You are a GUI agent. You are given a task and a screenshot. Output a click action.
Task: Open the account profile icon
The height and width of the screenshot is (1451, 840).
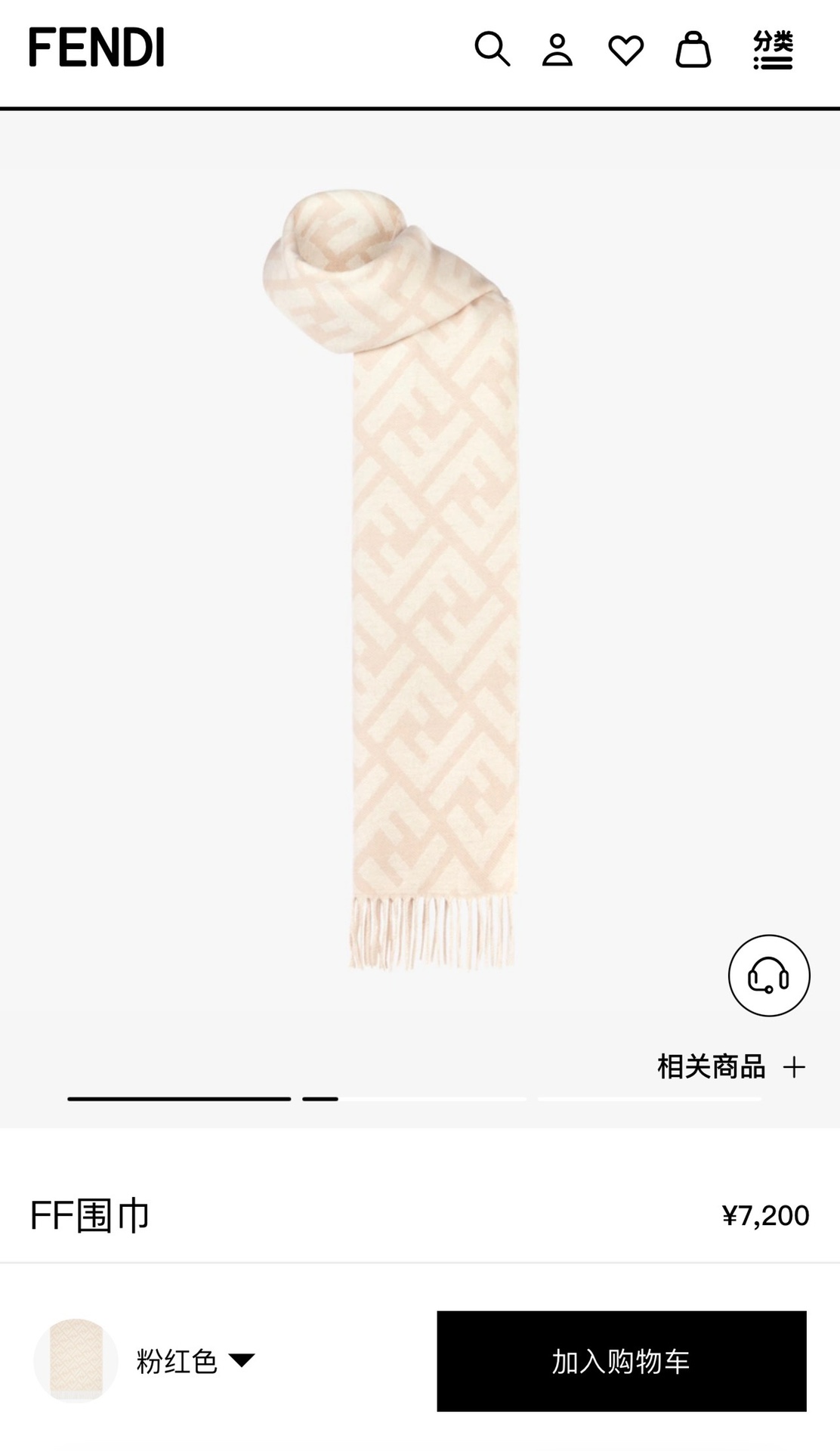[x=557, y=50]
